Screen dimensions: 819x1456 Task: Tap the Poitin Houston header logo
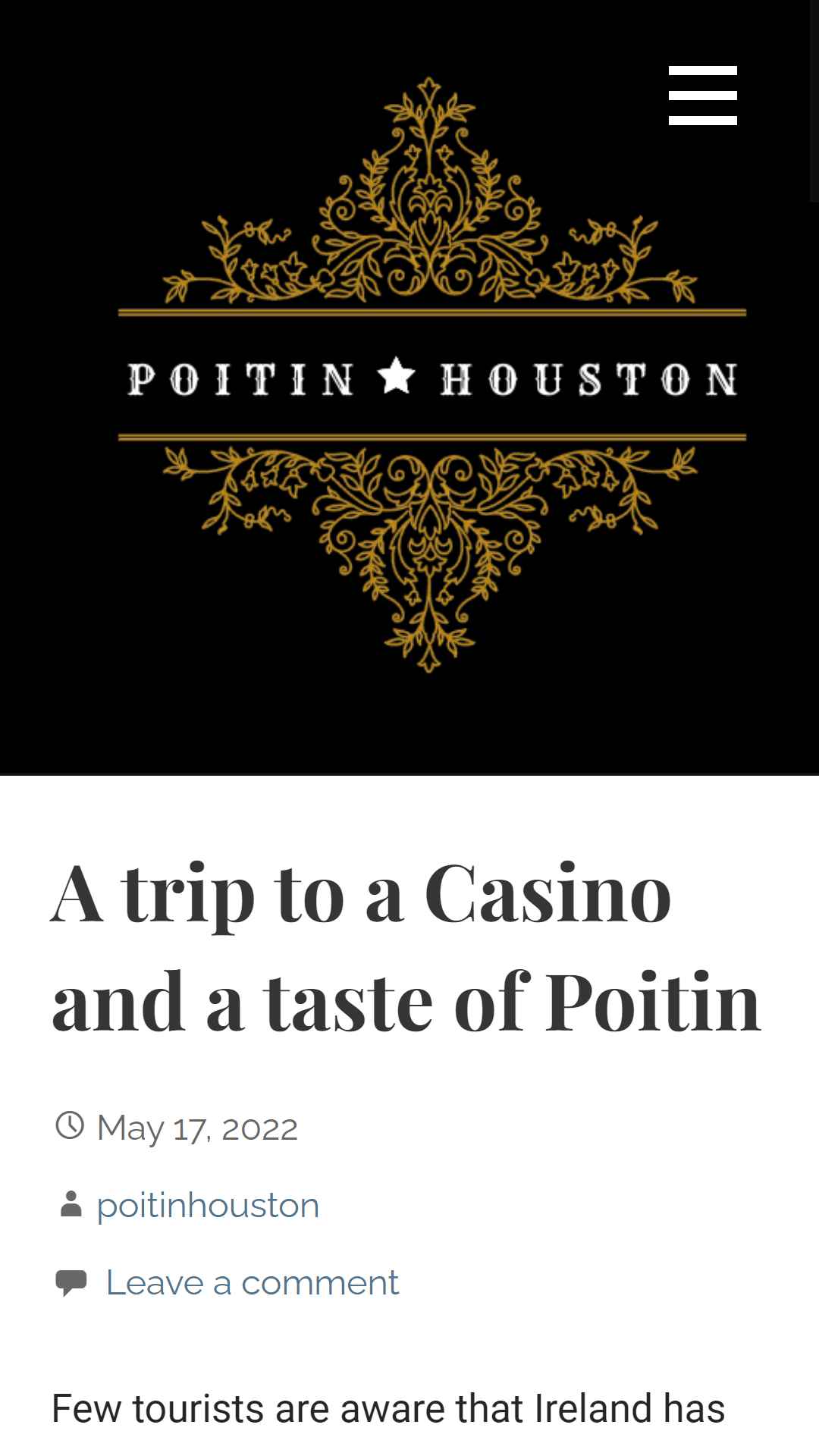coord(431,375)
